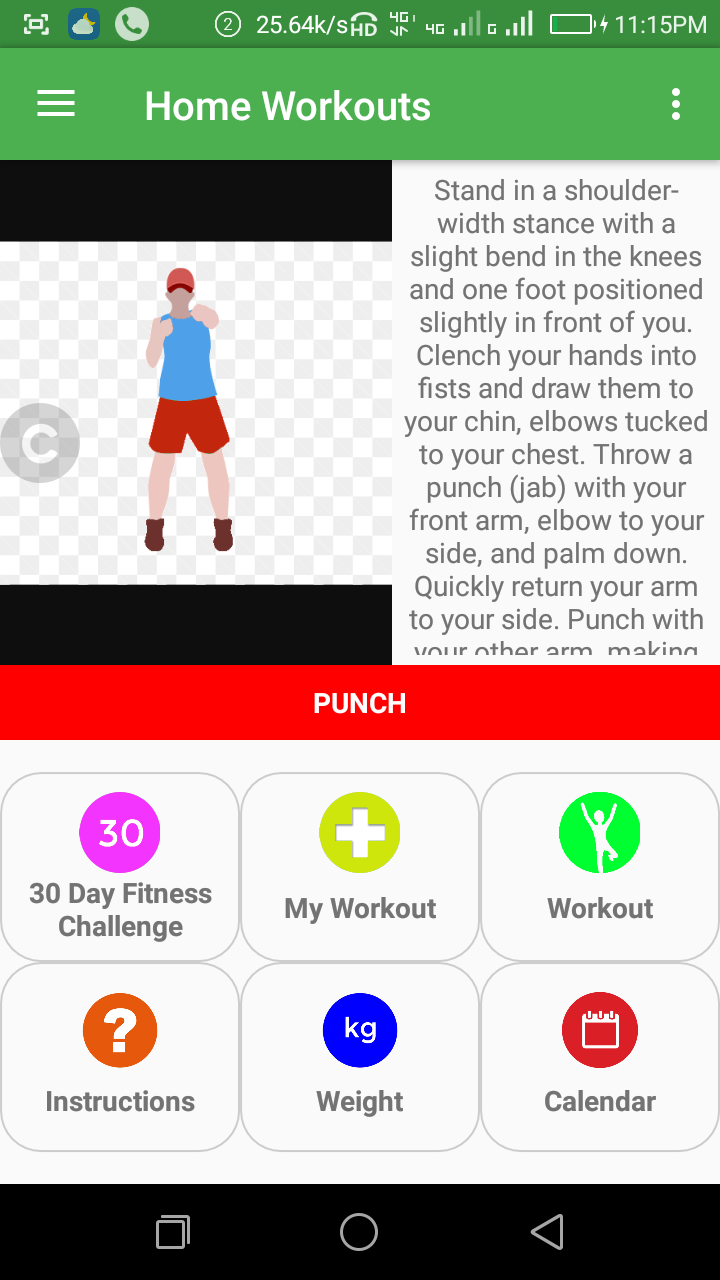This screenshot has height=1280, width=720.
Task: Tap the 30 Day Fitness Challenge label
Action: (x=119, y=908)
